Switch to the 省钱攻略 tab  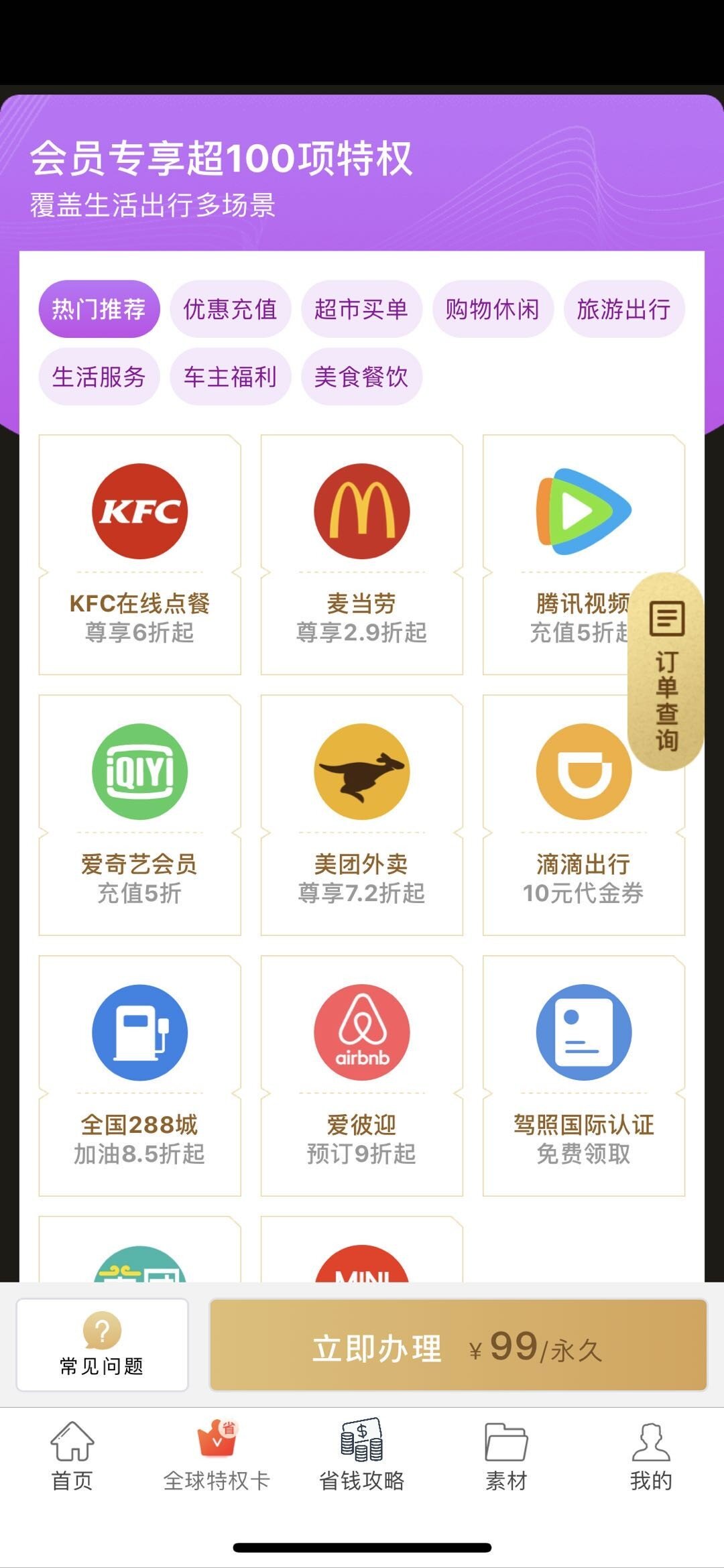pos(361,1455)
